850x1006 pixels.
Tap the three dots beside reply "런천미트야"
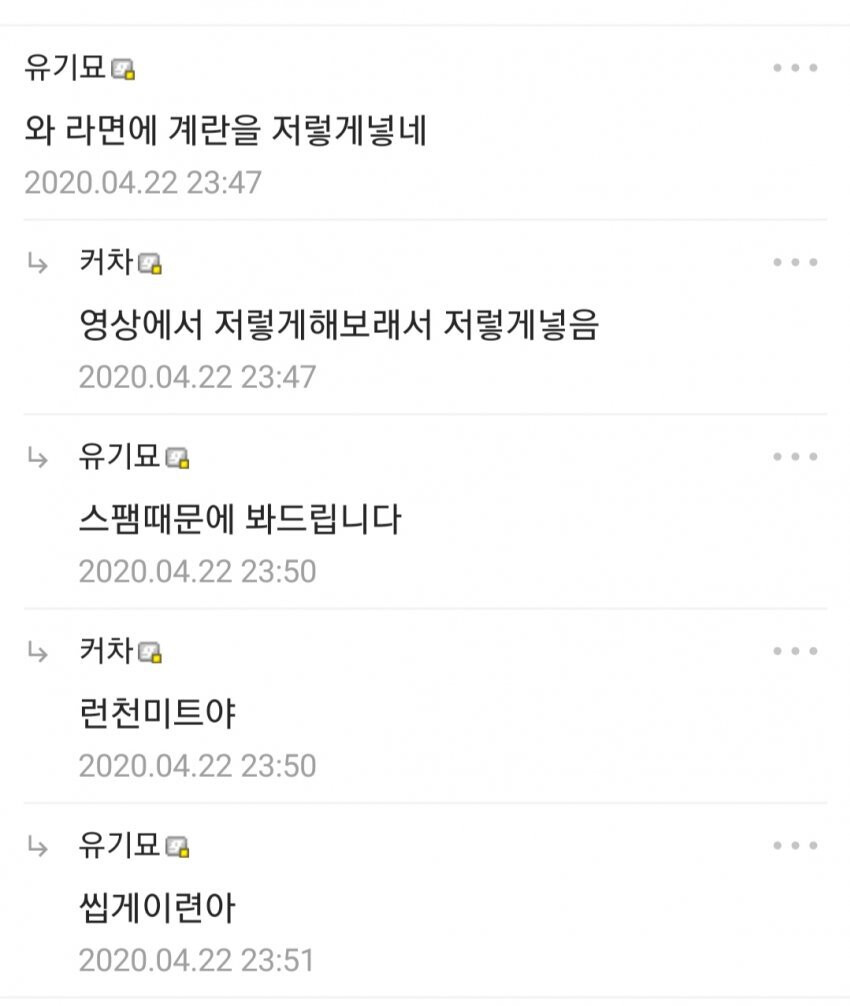(796, 651)
